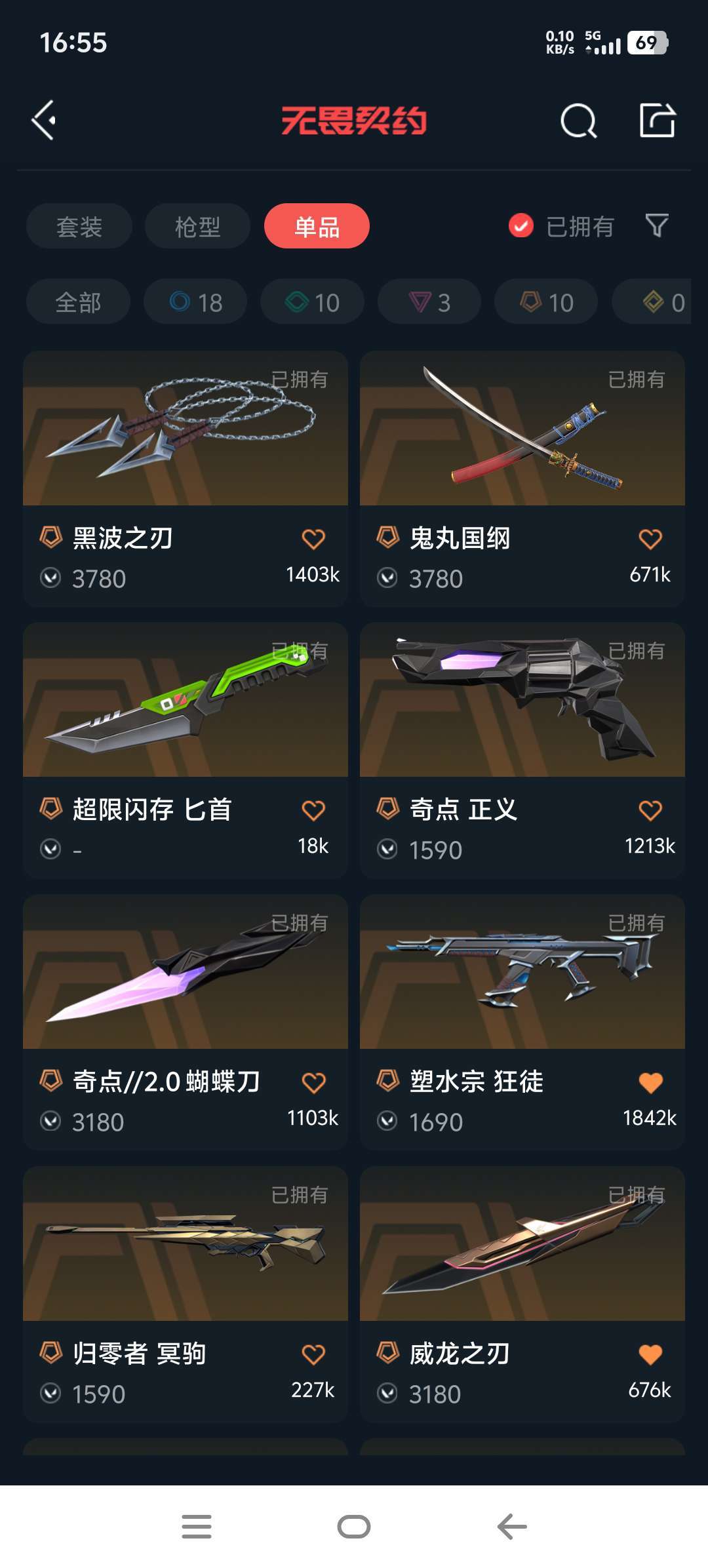Select the 单品 tab
The width and height of the screenshot is (708, 1568).
coord(317,227)
